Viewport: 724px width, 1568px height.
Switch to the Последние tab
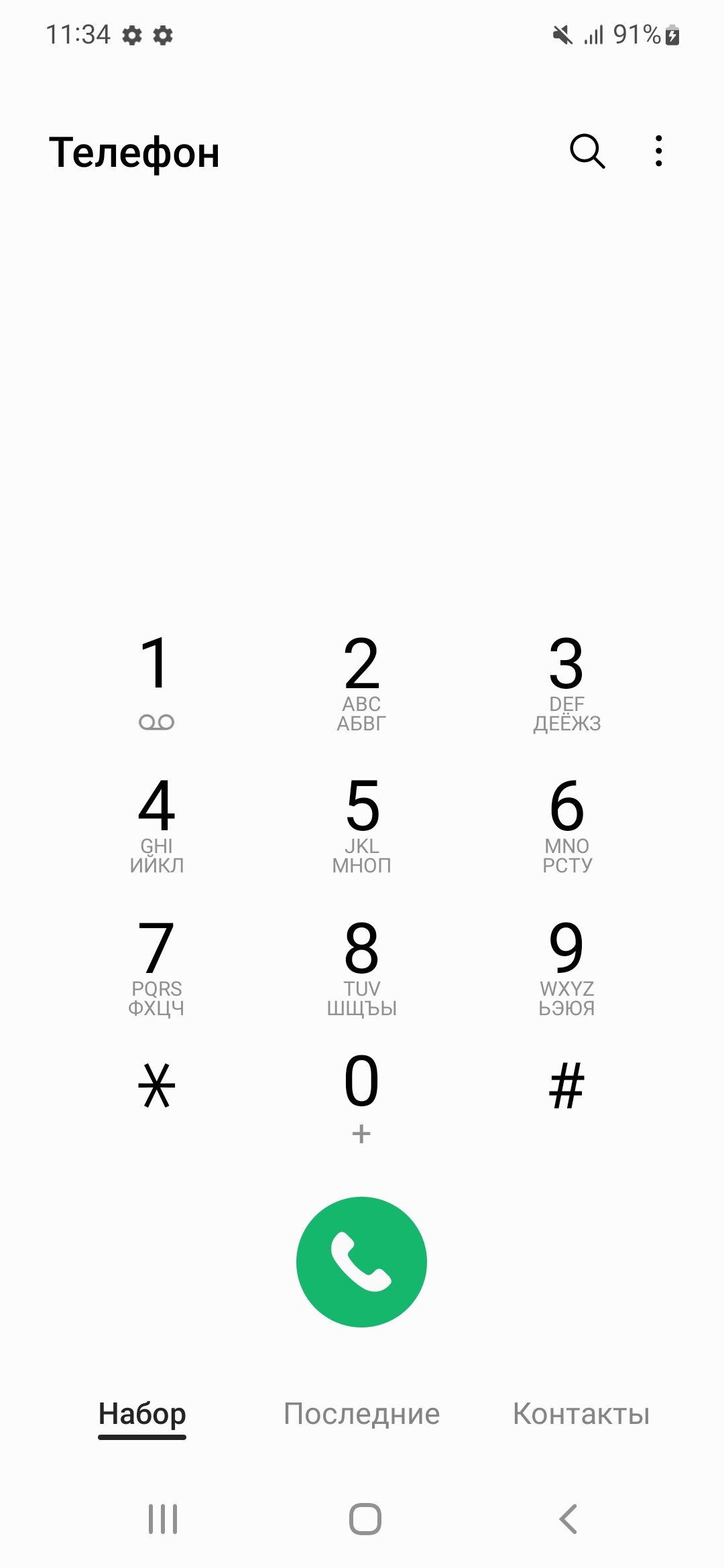361,1414
